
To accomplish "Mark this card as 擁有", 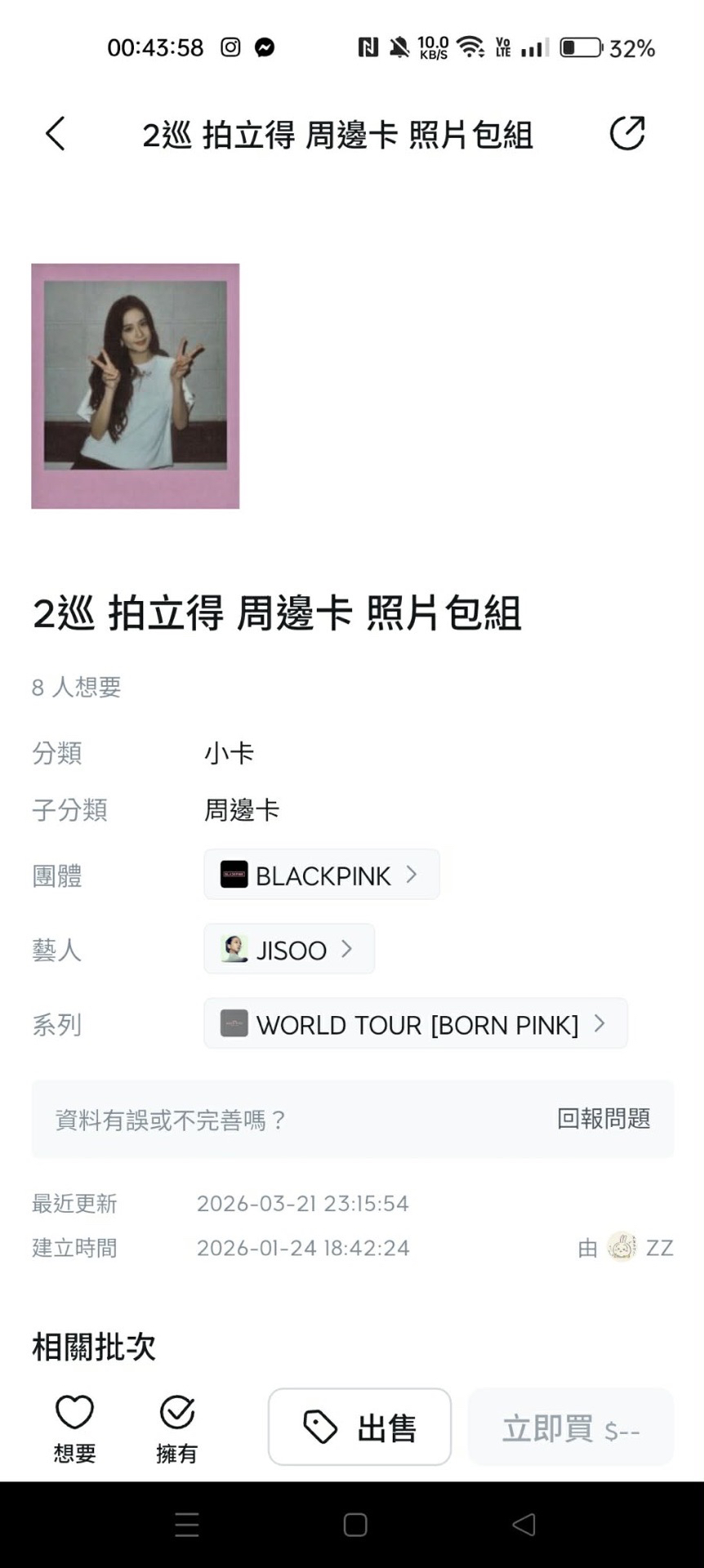I will (176, 1428).
